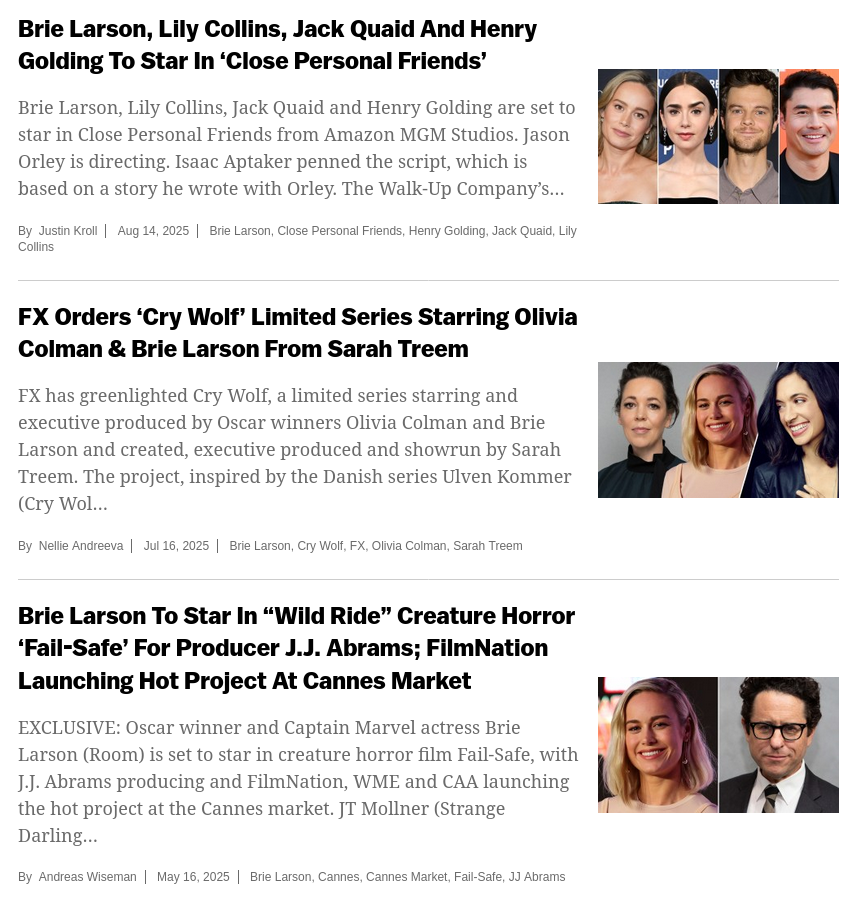Select the Sarah Treem tag
This screenshot has width=860, height=900.
[x=487, y=546]
